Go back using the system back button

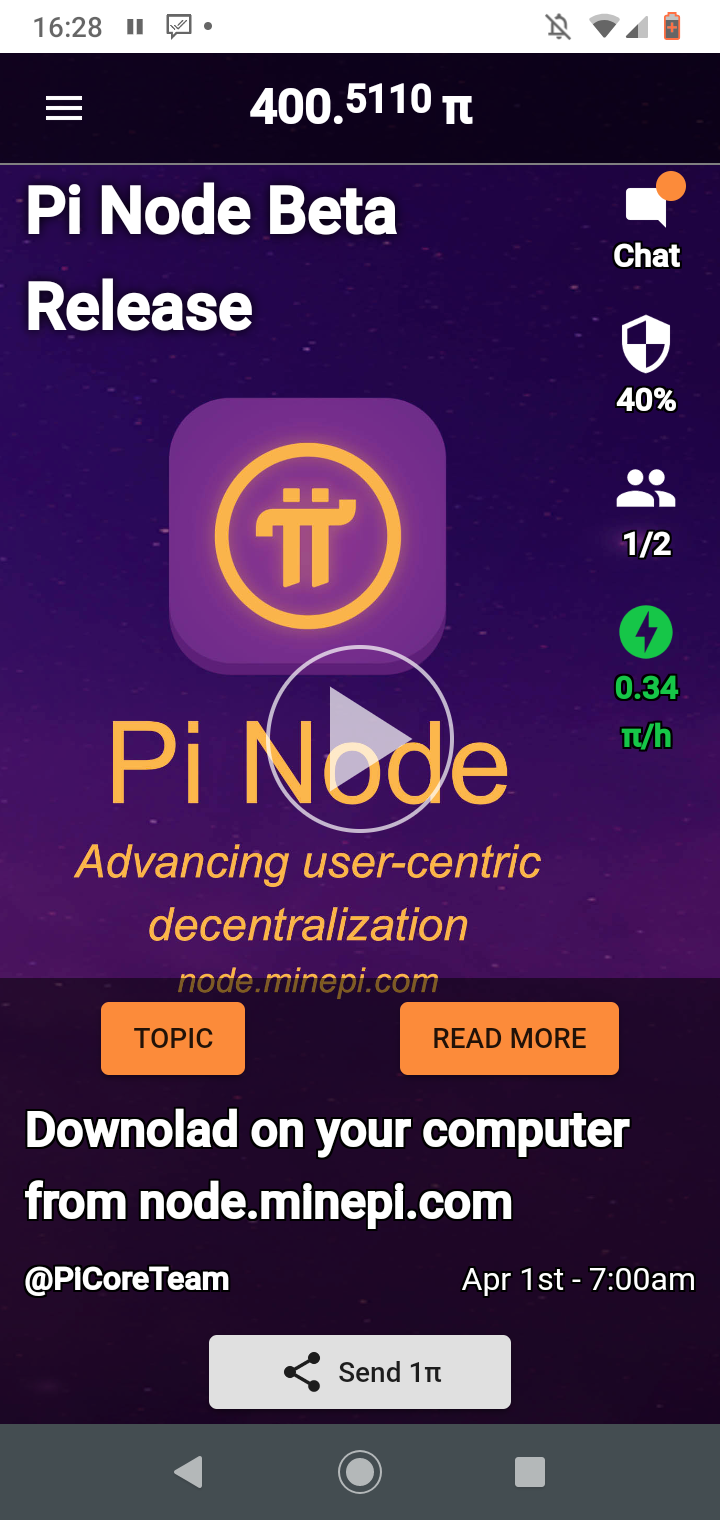(188, 1471)
